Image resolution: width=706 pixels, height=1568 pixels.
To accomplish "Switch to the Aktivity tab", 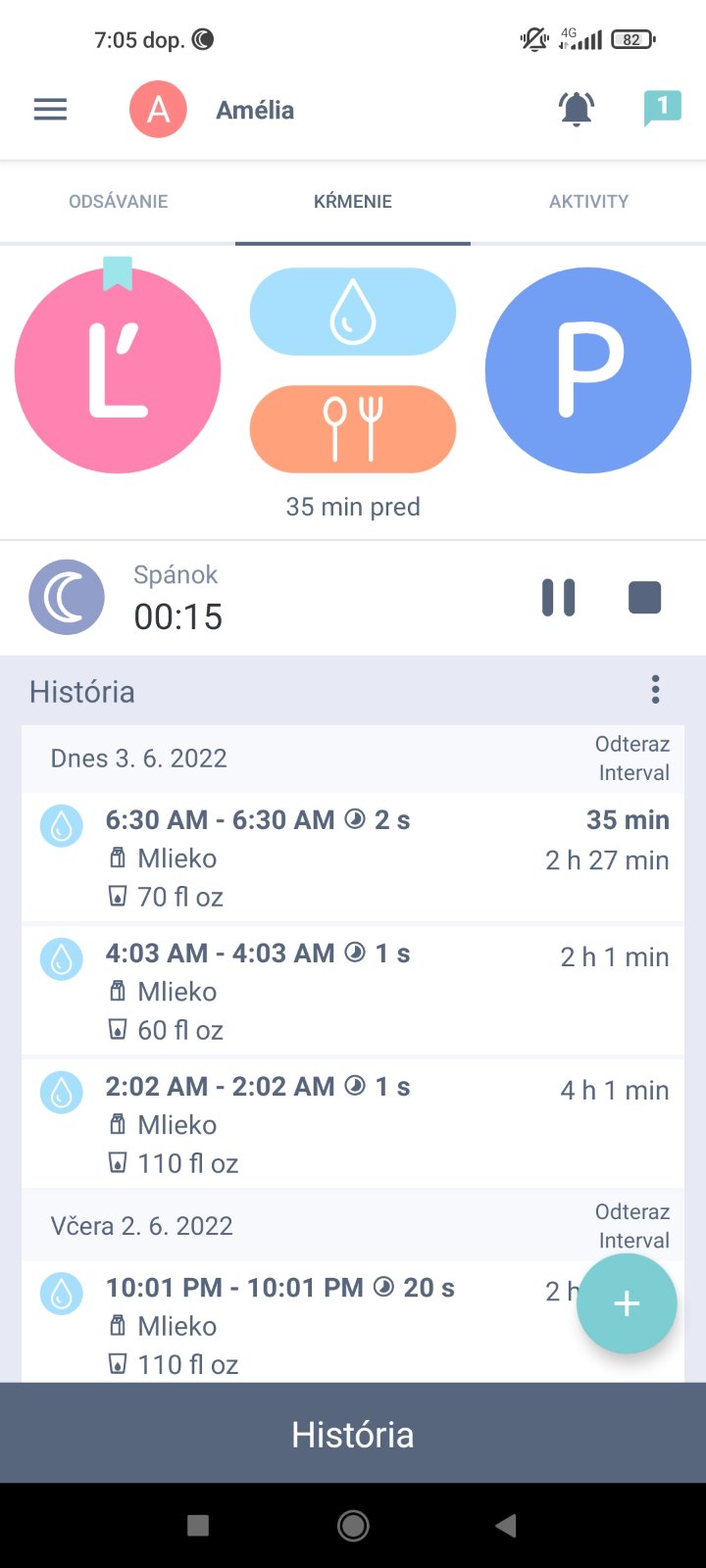I will coord(588,202).
